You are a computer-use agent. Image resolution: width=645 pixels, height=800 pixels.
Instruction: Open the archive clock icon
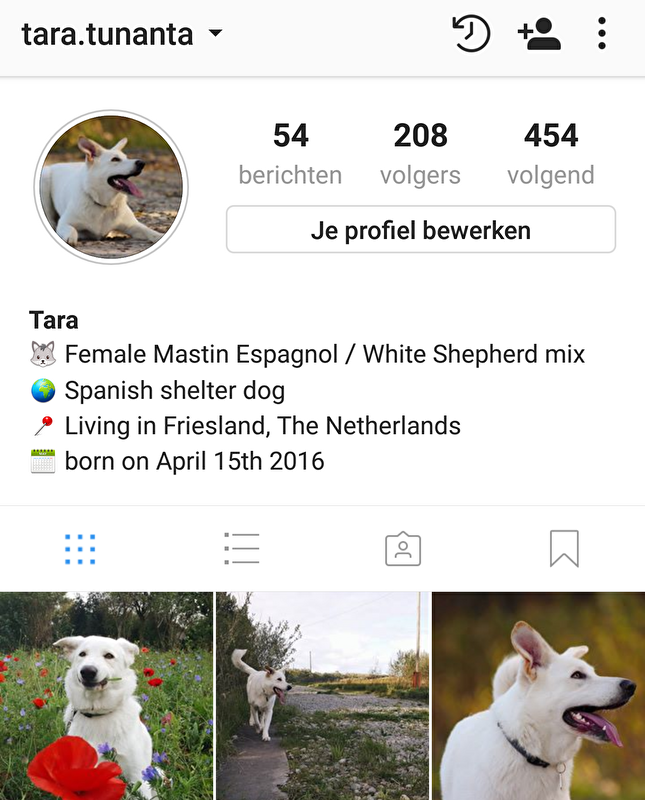click(471, 34)
